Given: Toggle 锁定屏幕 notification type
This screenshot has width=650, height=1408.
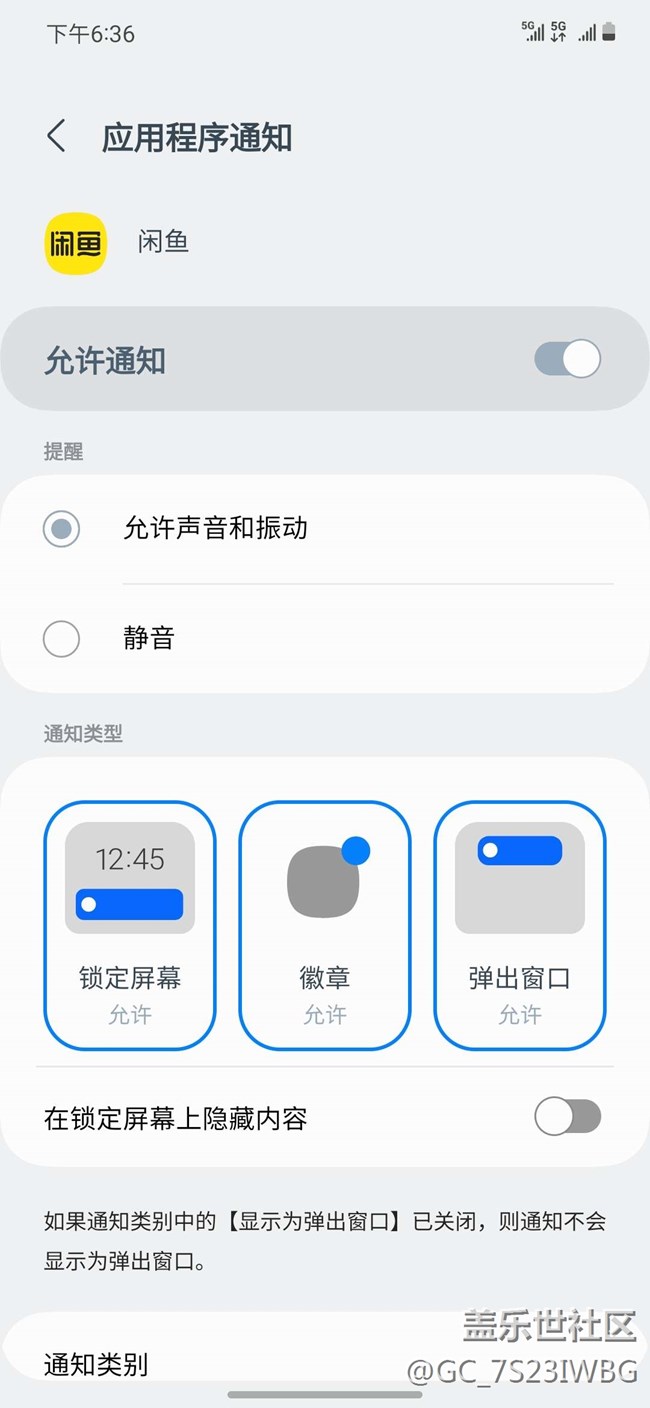Looking at the screenshot, I should pos(130,925).
